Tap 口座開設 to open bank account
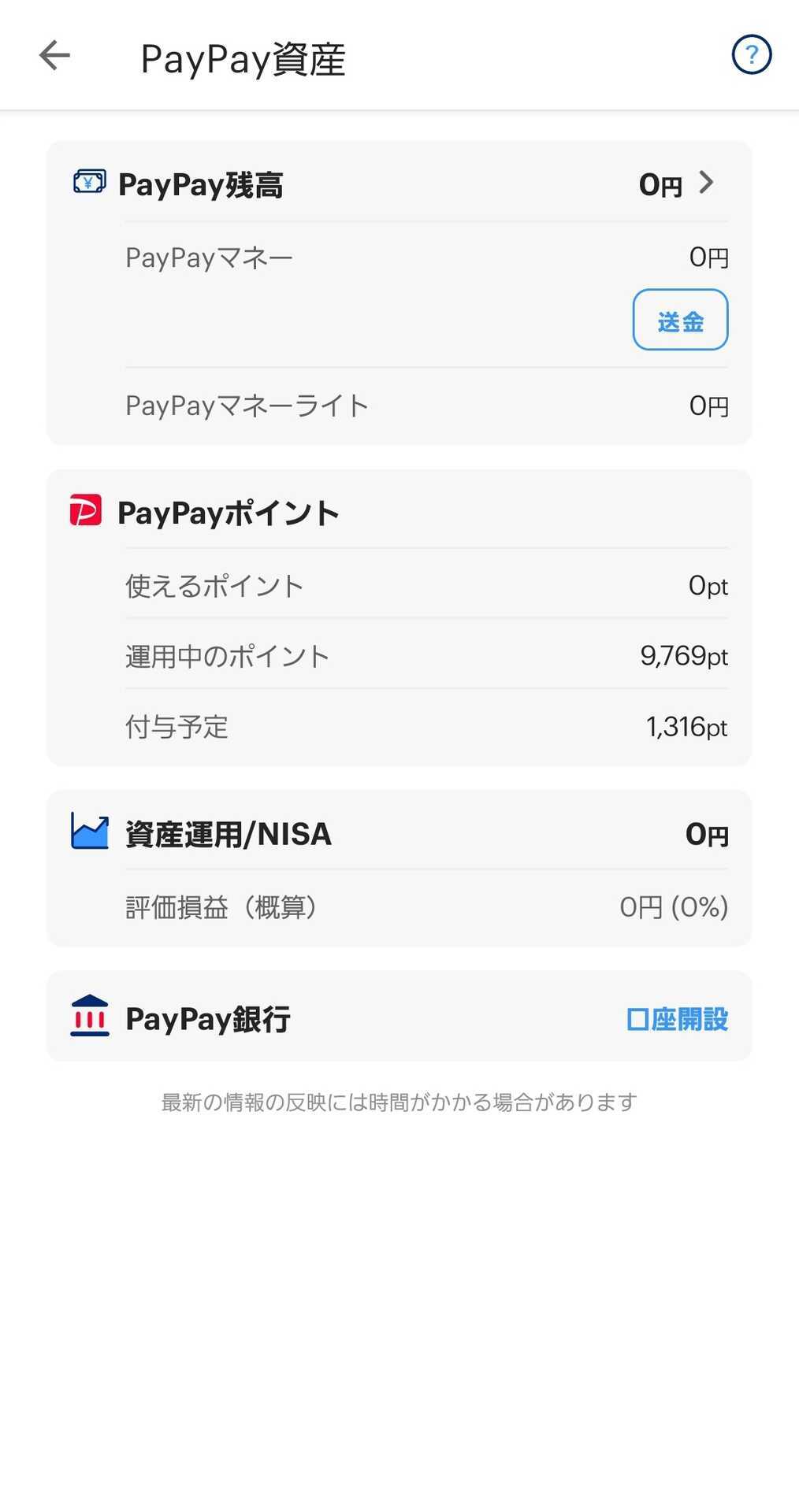The height and width of the screenshot is (1512, 799). click(677, 1019)
